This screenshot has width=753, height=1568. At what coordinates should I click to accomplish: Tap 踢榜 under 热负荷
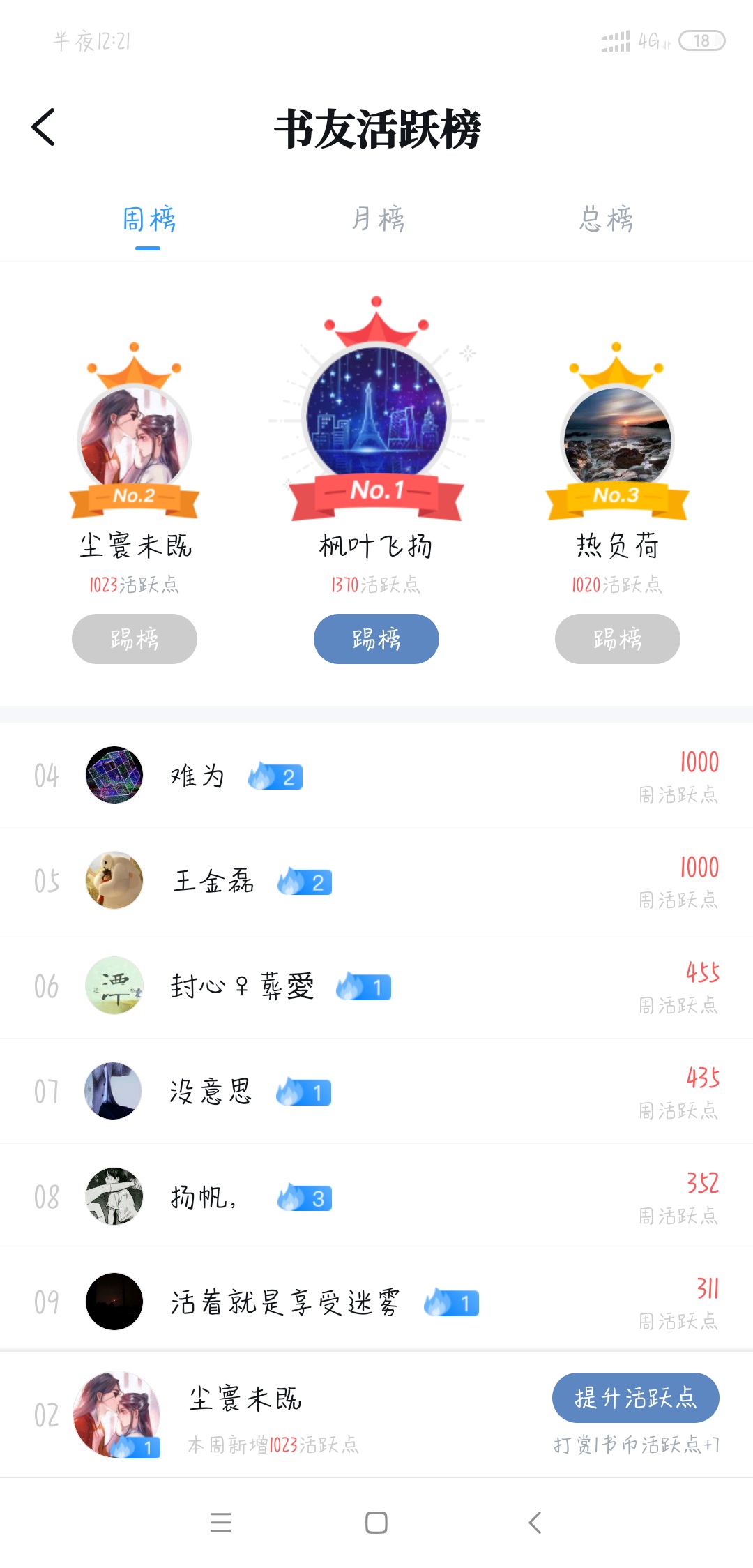(617, 639)
